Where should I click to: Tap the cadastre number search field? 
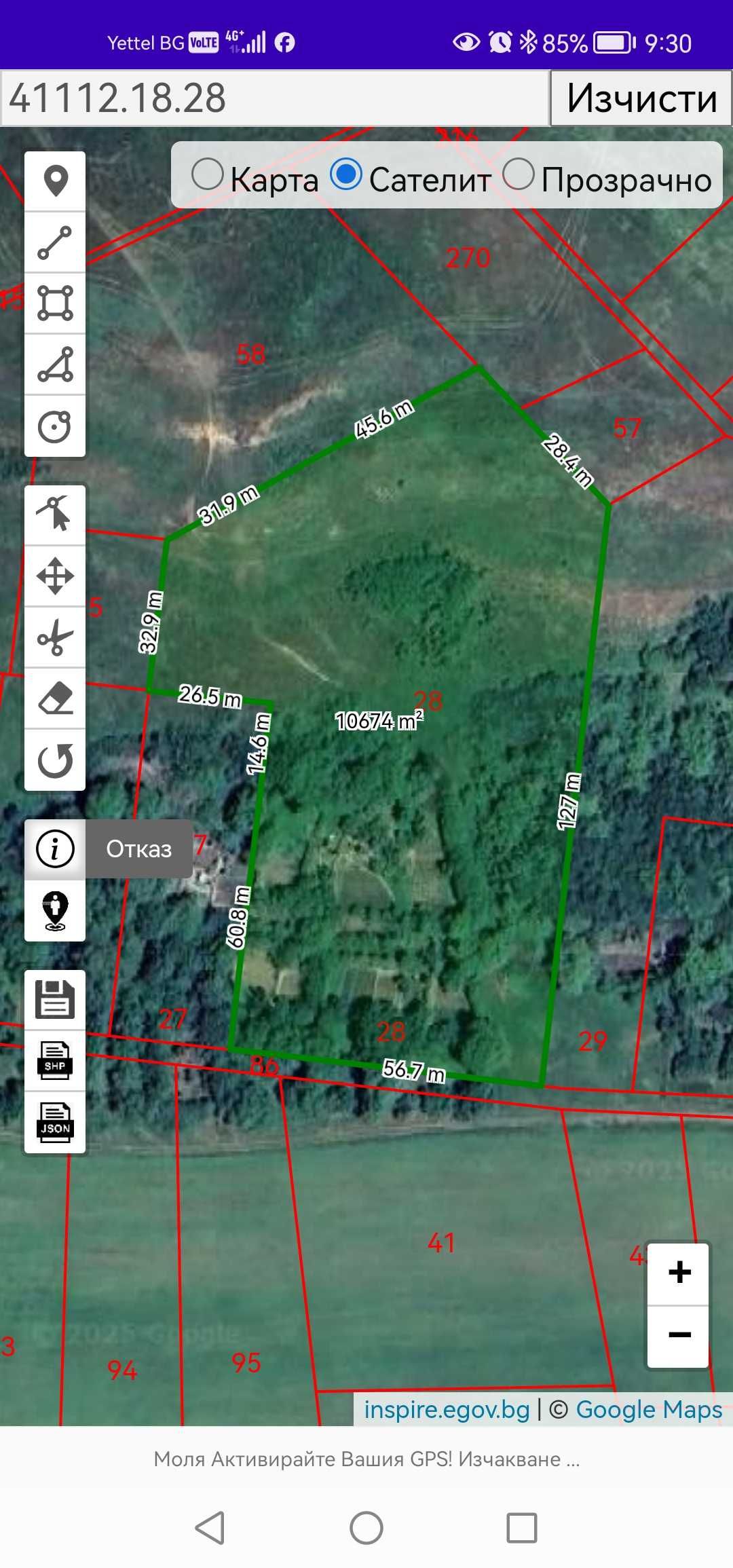[274, 98]
